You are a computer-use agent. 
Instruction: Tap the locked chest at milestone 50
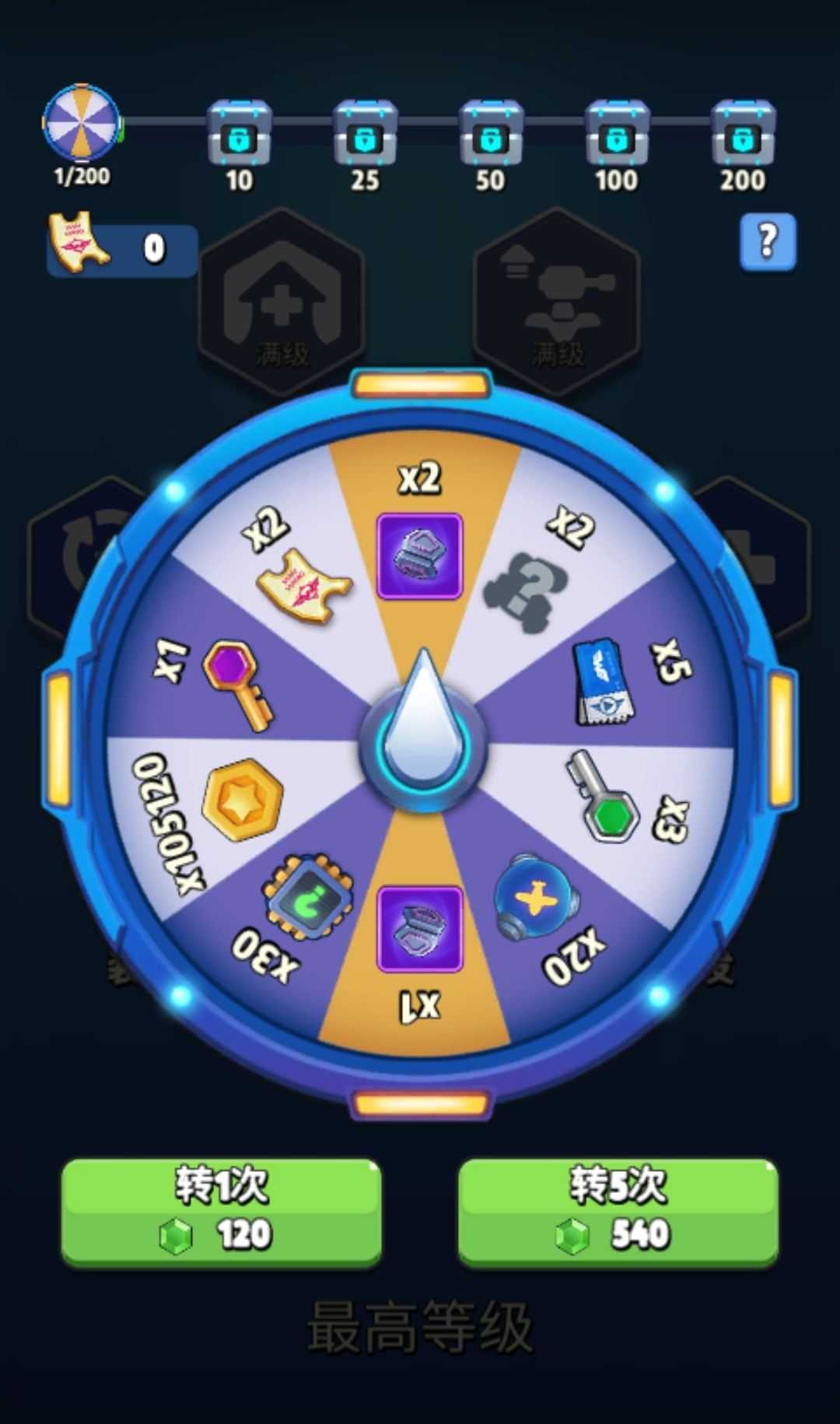coord(491,134)
